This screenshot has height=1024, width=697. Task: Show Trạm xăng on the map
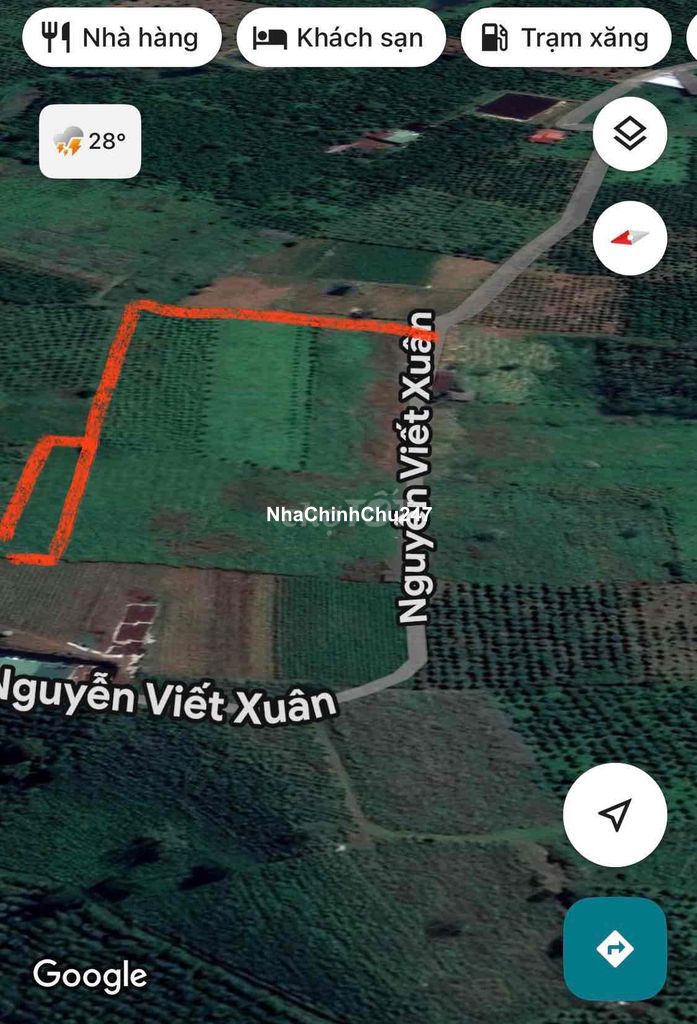coord(565,38)
